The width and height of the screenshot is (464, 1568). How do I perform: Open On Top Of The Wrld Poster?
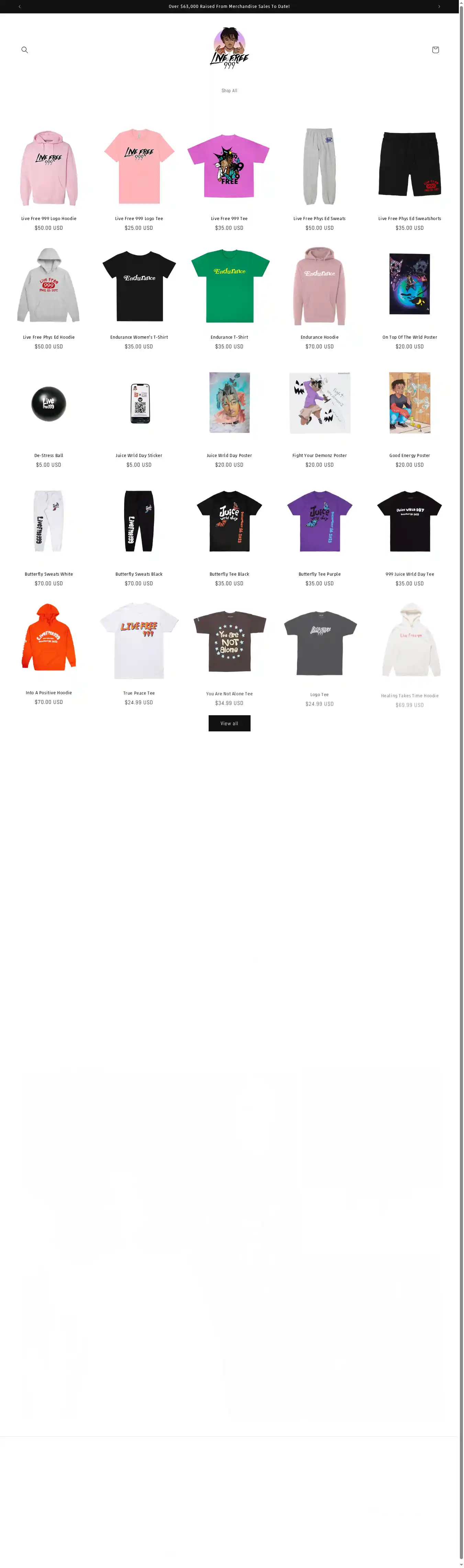coord(409,337)
